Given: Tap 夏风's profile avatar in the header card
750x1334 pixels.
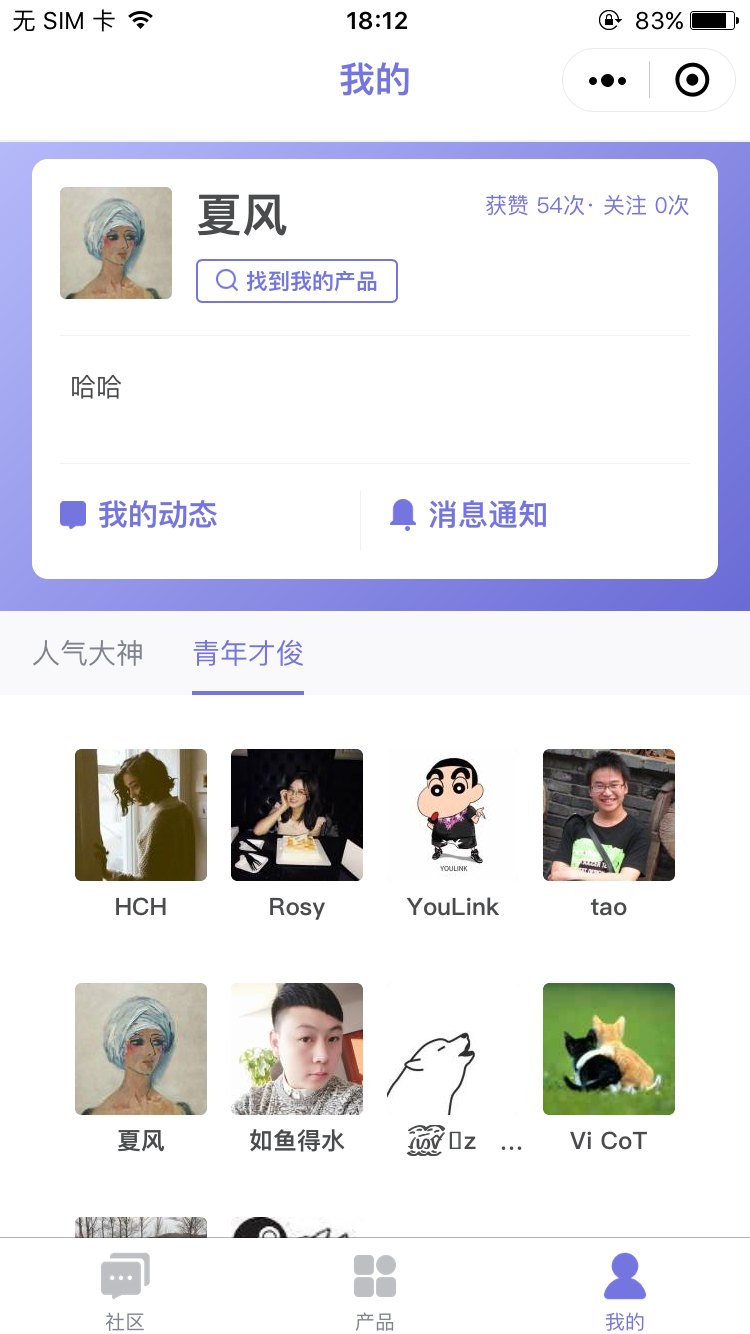Looking at the screenshot, I should pyautogui.click(x=116, y=243).
